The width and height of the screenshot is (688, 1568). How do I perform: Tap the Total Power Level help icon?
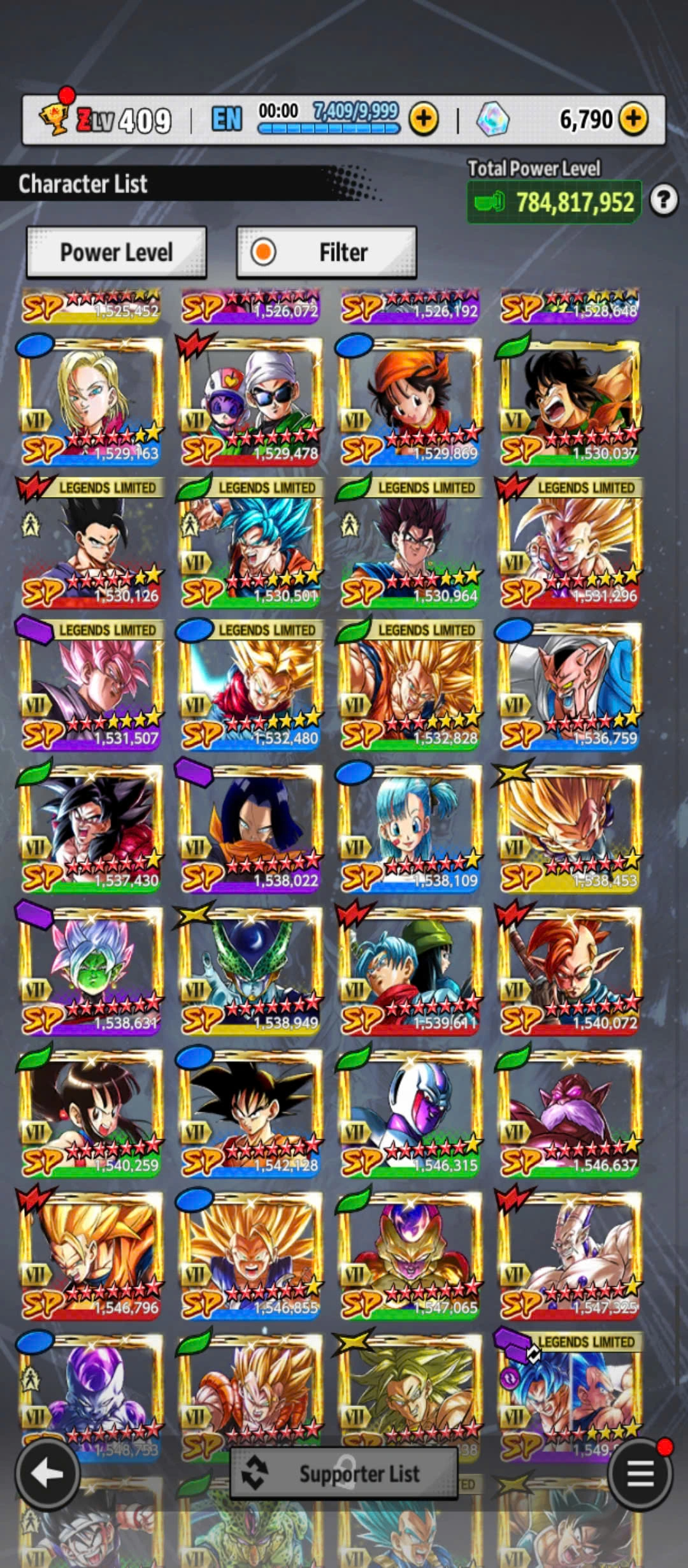tap(663, 201)
